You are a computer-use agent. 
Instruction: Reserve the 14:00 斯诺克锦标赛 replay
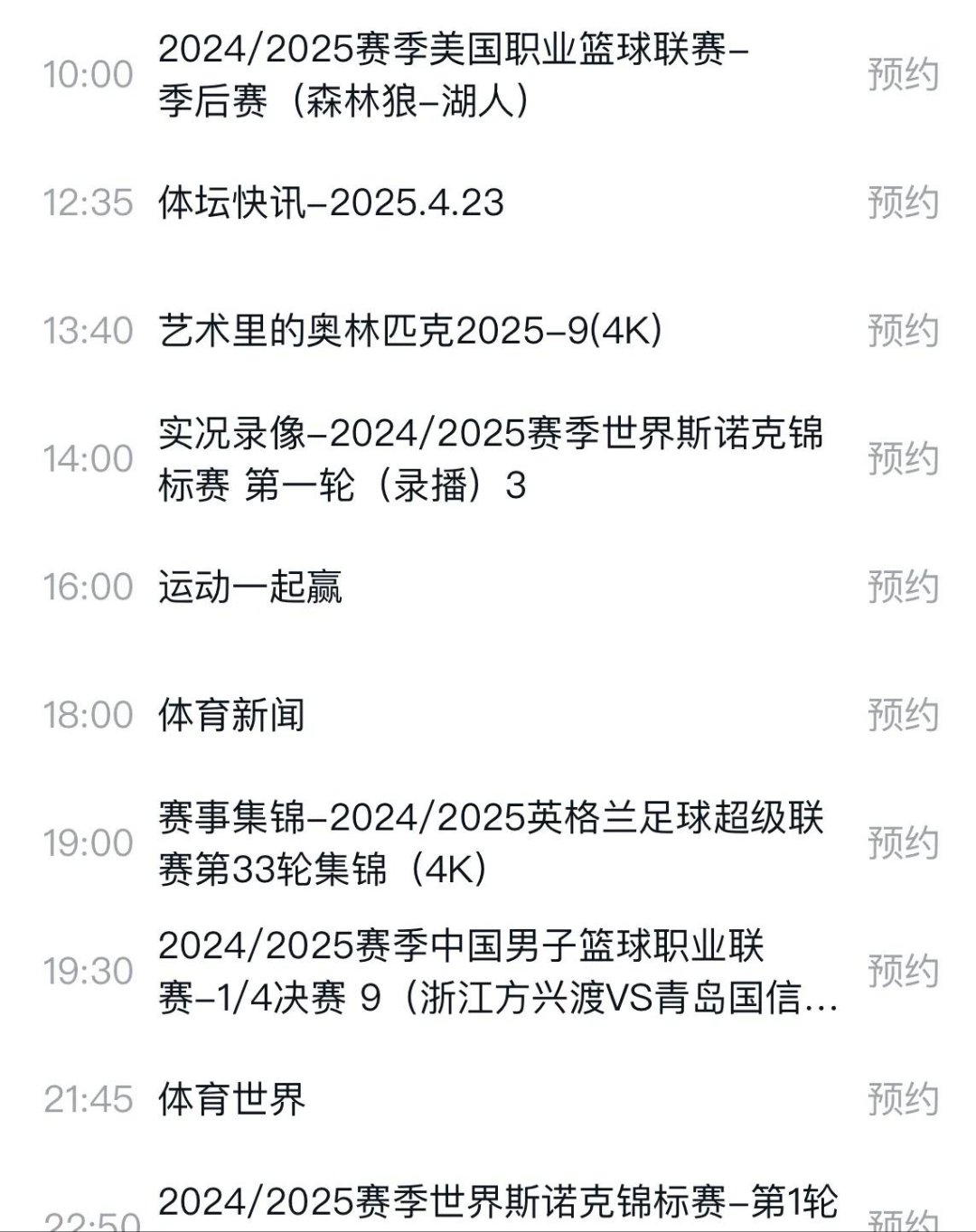(903, 458)
